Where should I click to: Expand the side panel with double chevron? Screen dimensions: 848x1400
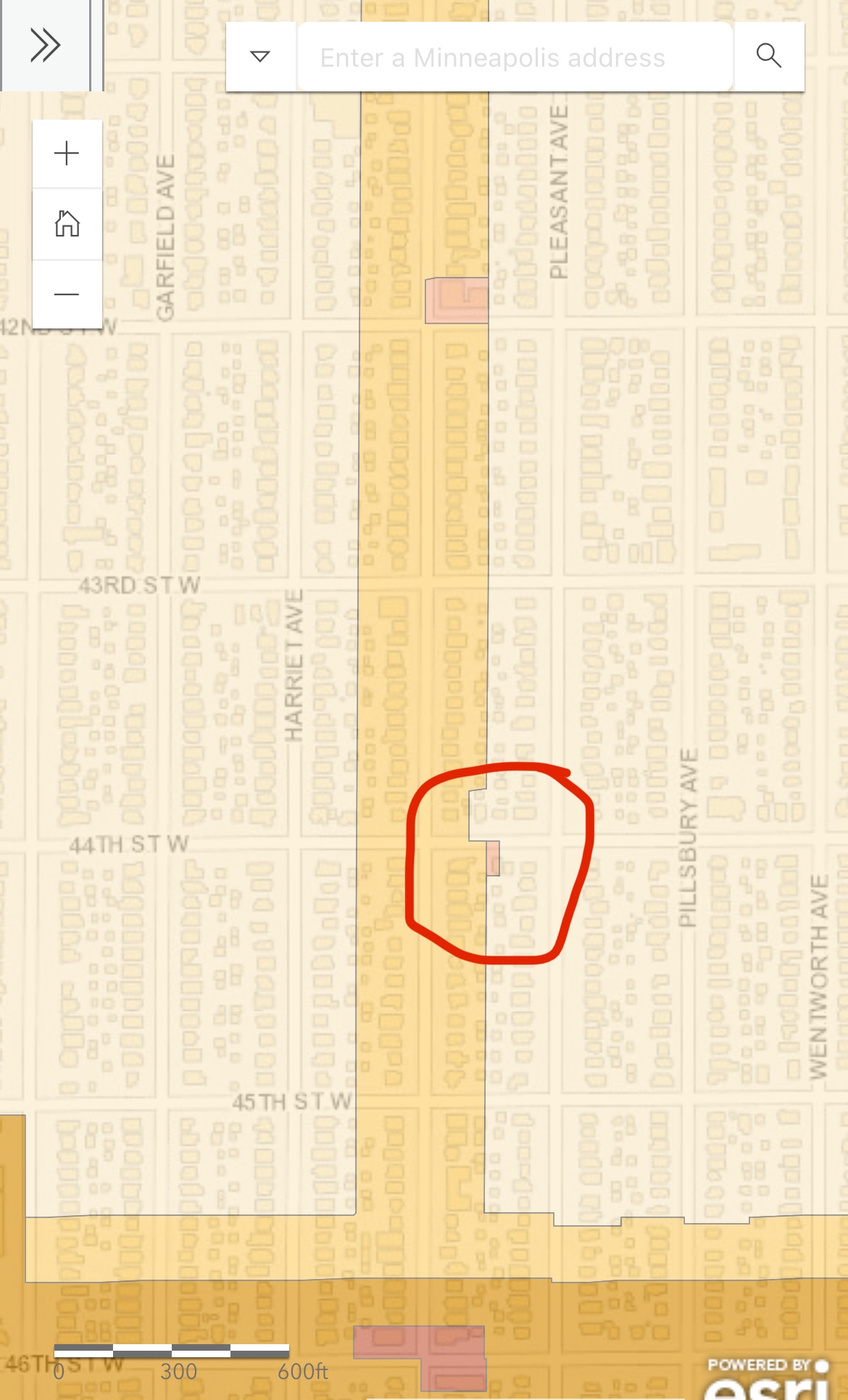45,45
